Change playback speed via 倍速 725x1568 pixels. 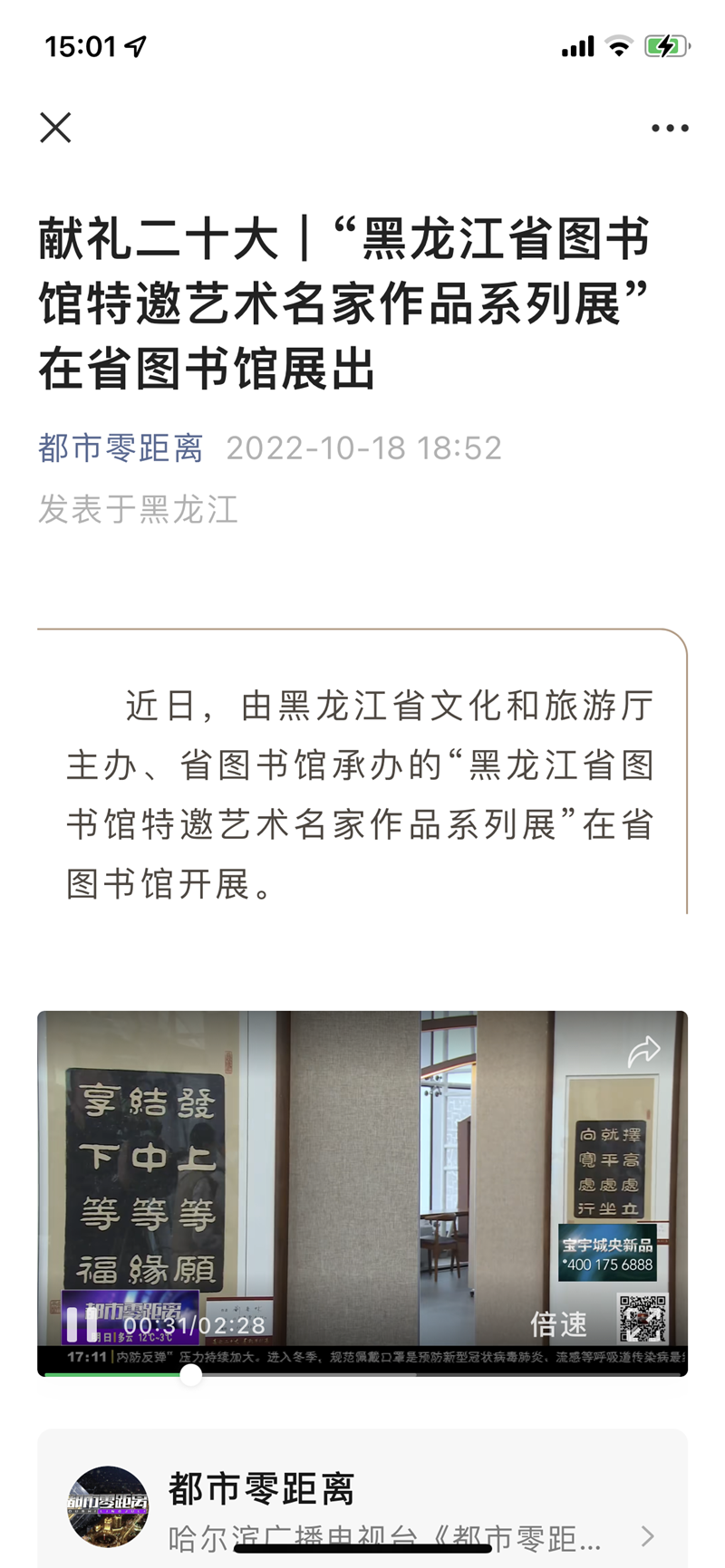point(558,1324)
